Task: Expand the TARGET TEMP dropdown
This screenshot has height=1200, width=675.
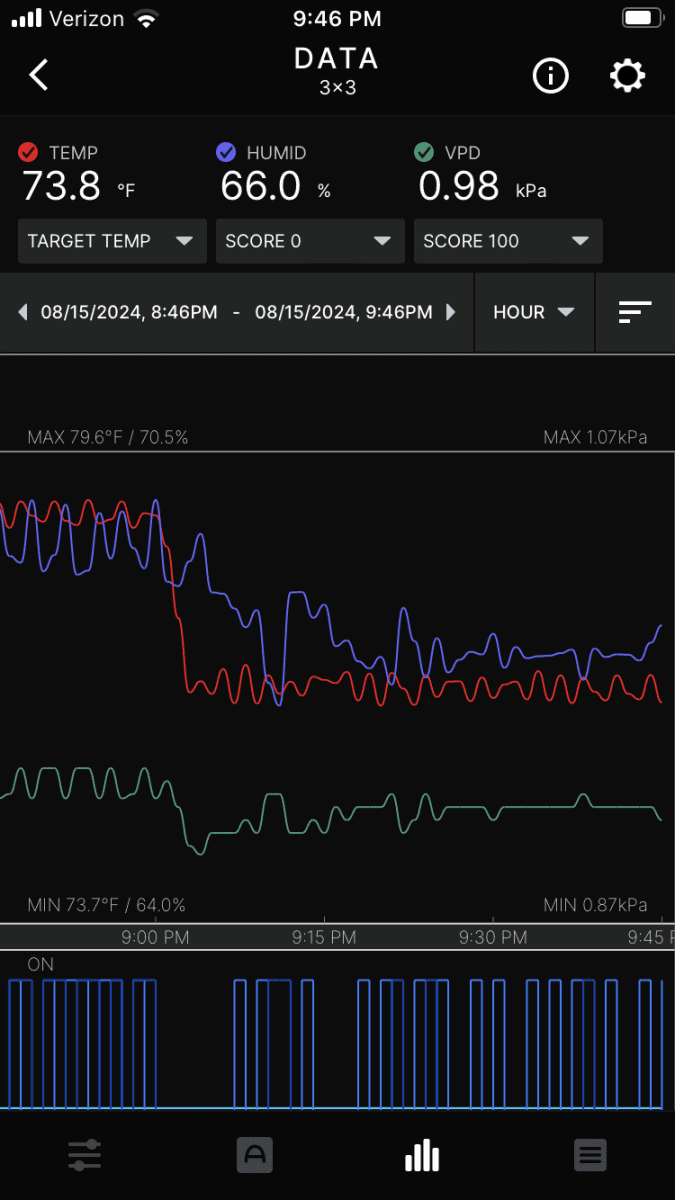Action: pyautogui.click(x=112, y=241)
